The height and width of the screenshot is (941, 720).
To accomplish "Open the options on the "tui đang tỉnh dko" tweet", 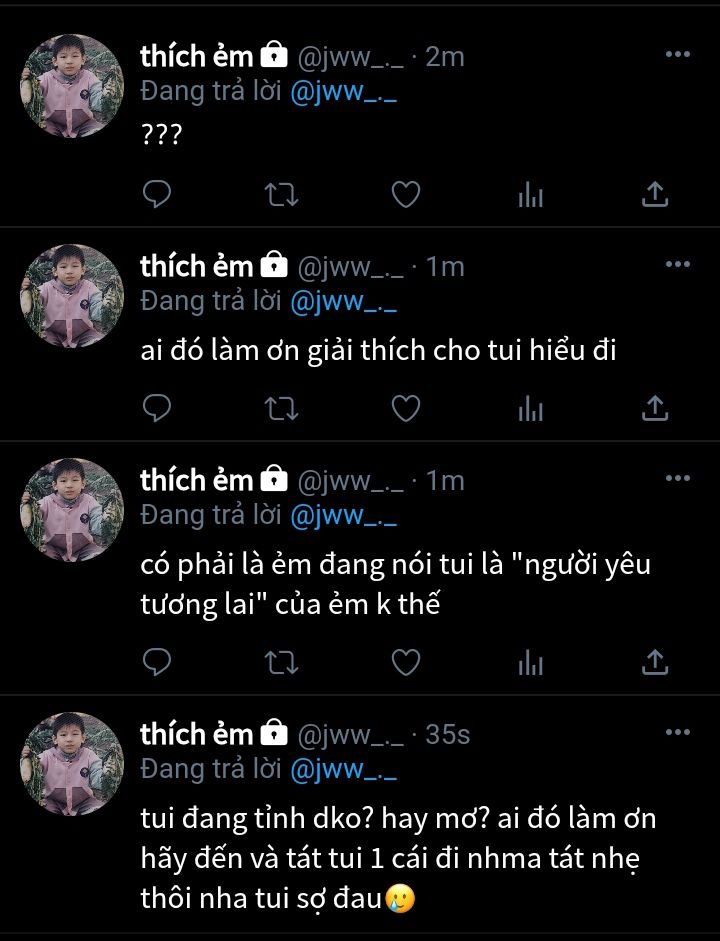I will tap(677, 732).
